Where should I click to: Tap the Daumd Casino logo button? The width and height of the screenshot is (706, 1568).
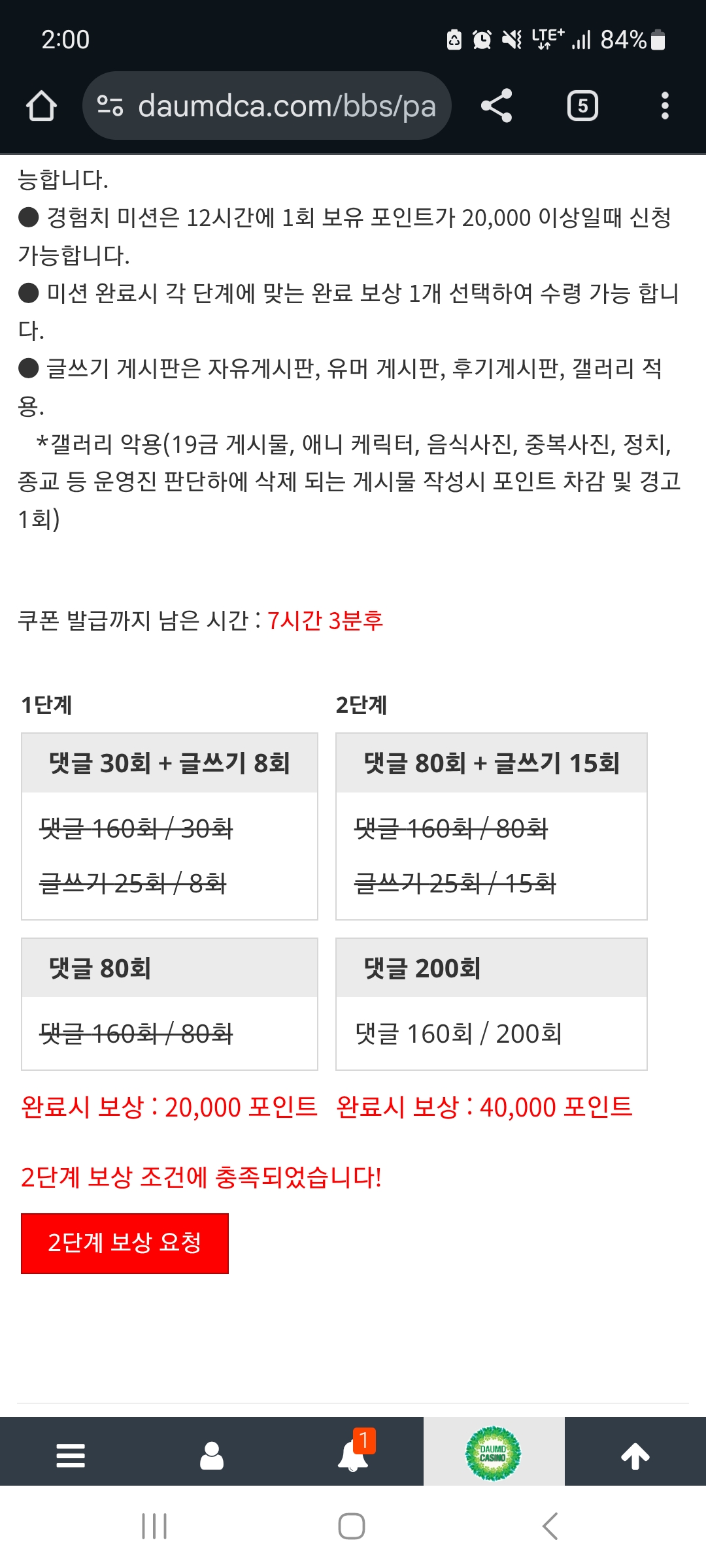pos(494,1454)
